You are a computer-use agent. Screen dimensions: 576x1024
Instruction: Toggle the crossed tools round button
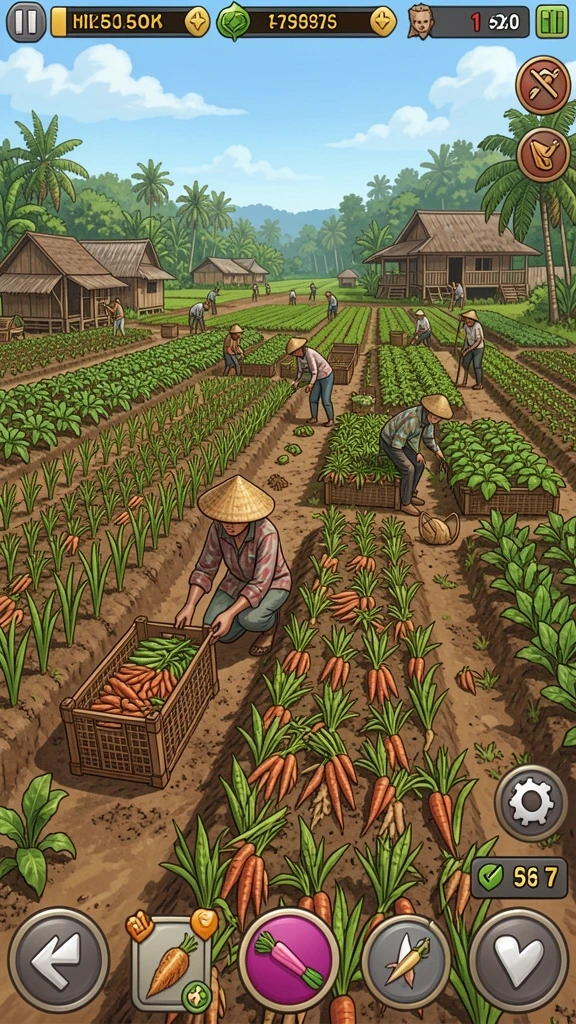(x=543, y=85)
